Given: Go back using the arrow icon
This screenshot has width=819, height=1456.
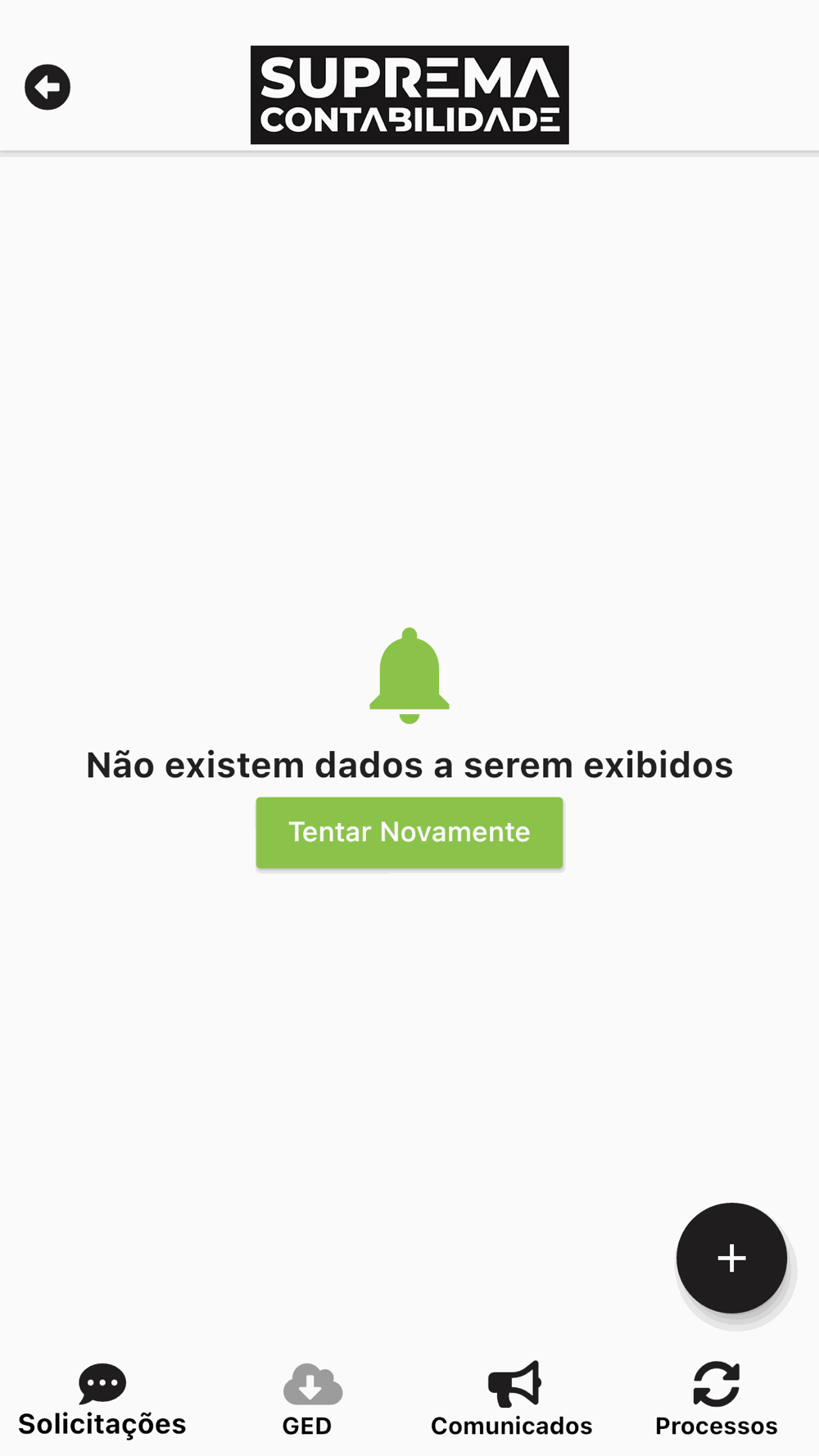Looking at the screenshot, I should tap(48, 87).
